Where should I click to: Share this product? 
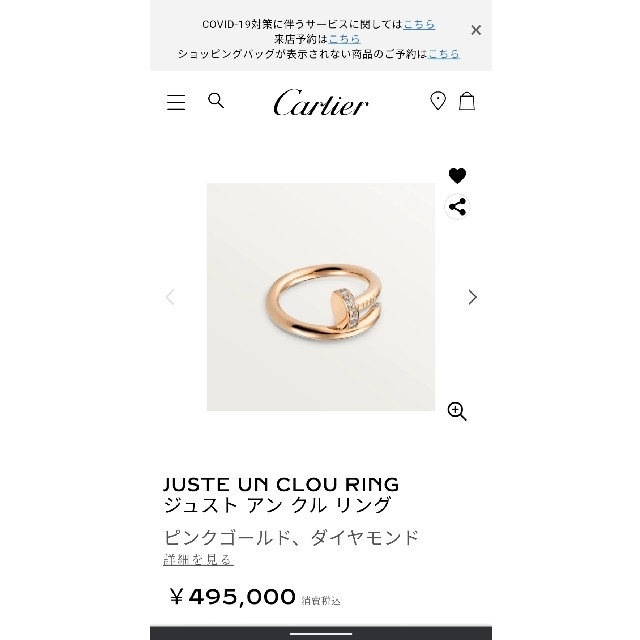[457, 207]
